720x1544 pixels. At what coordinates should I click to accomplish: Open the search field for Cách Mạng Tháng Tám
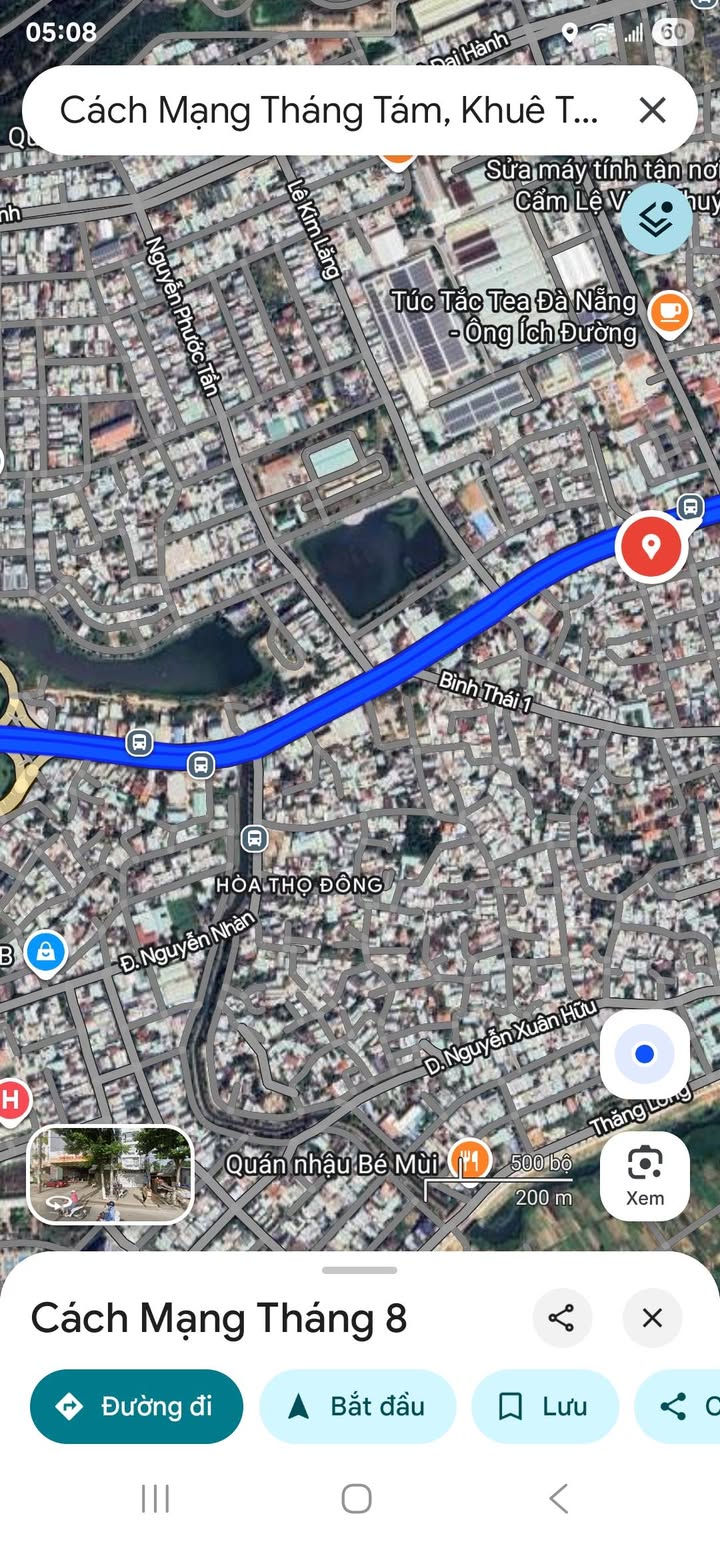(330, 110)
